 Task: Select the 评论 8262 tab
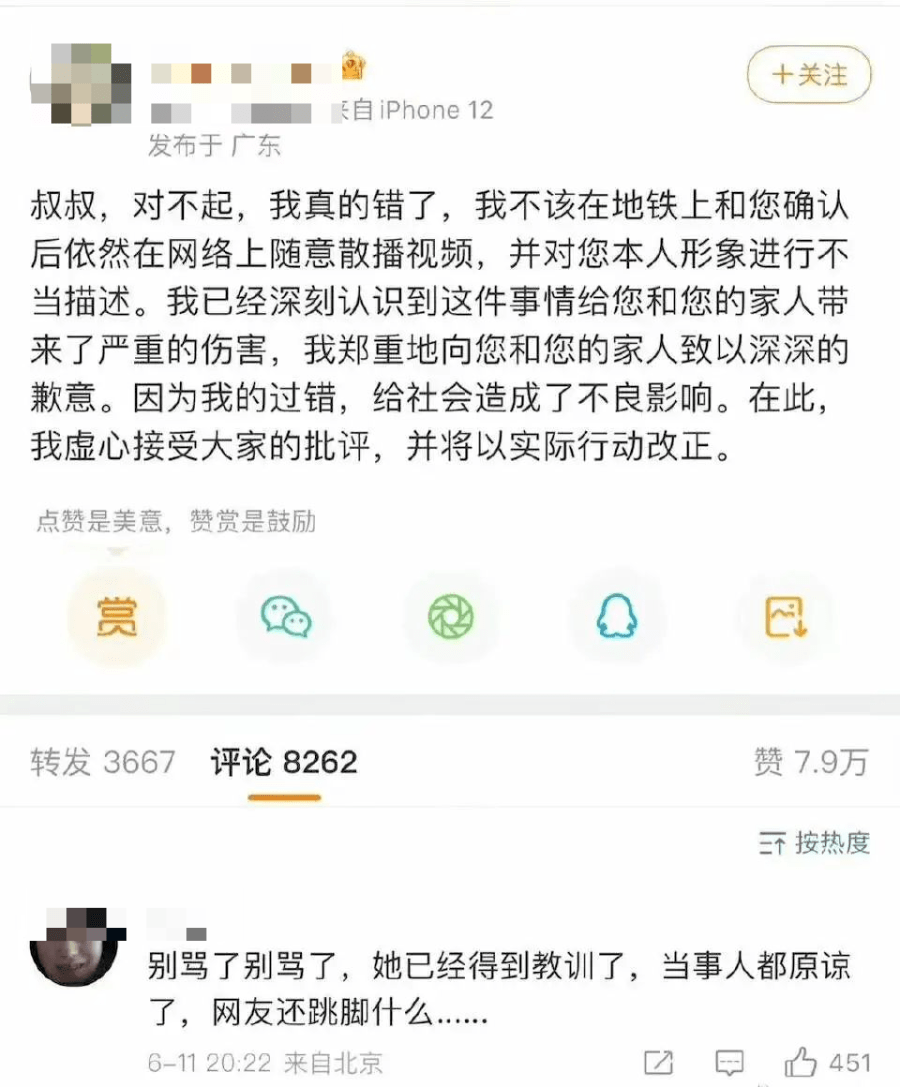[x=284, y=763]
